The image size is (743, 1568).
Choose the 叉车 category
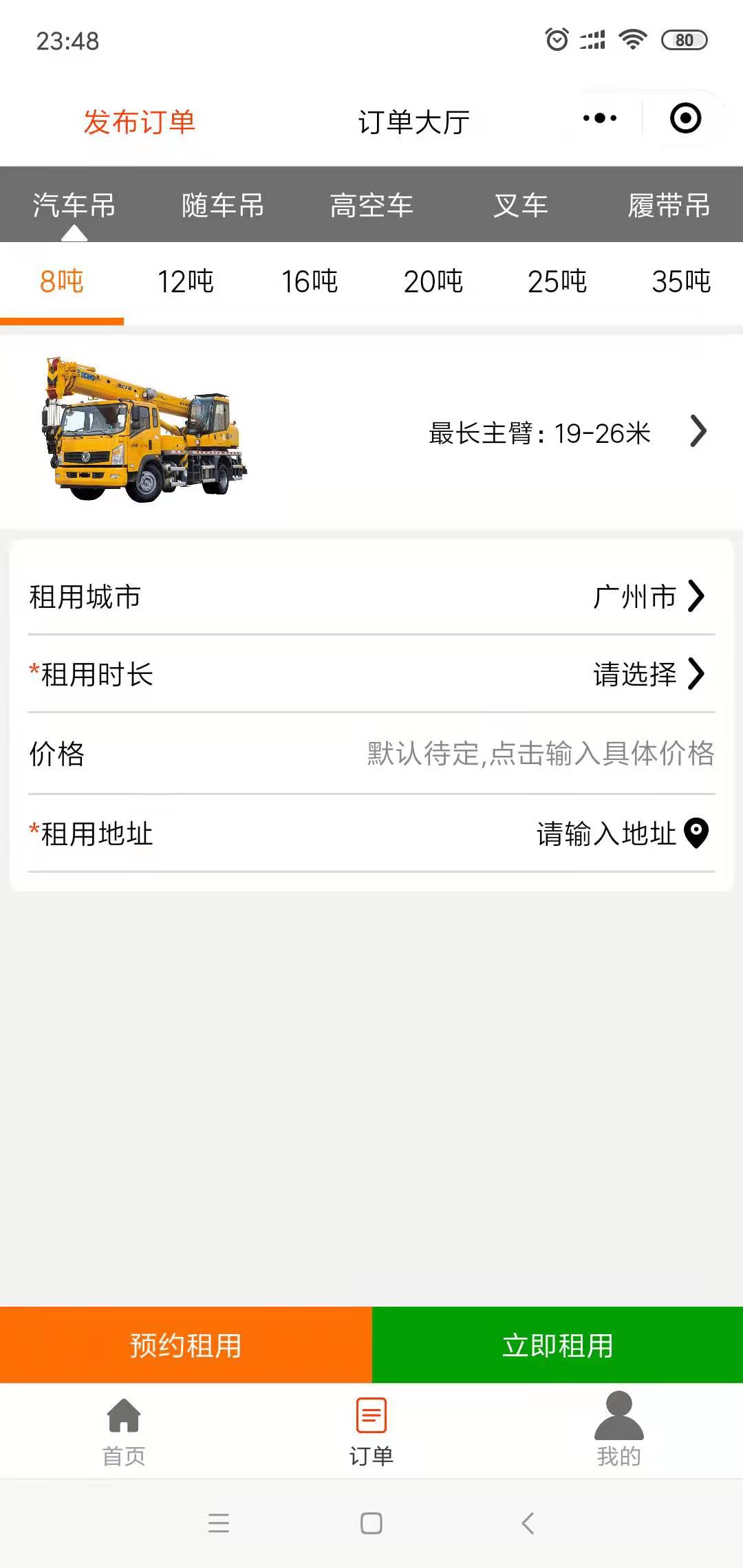(520, 205)
